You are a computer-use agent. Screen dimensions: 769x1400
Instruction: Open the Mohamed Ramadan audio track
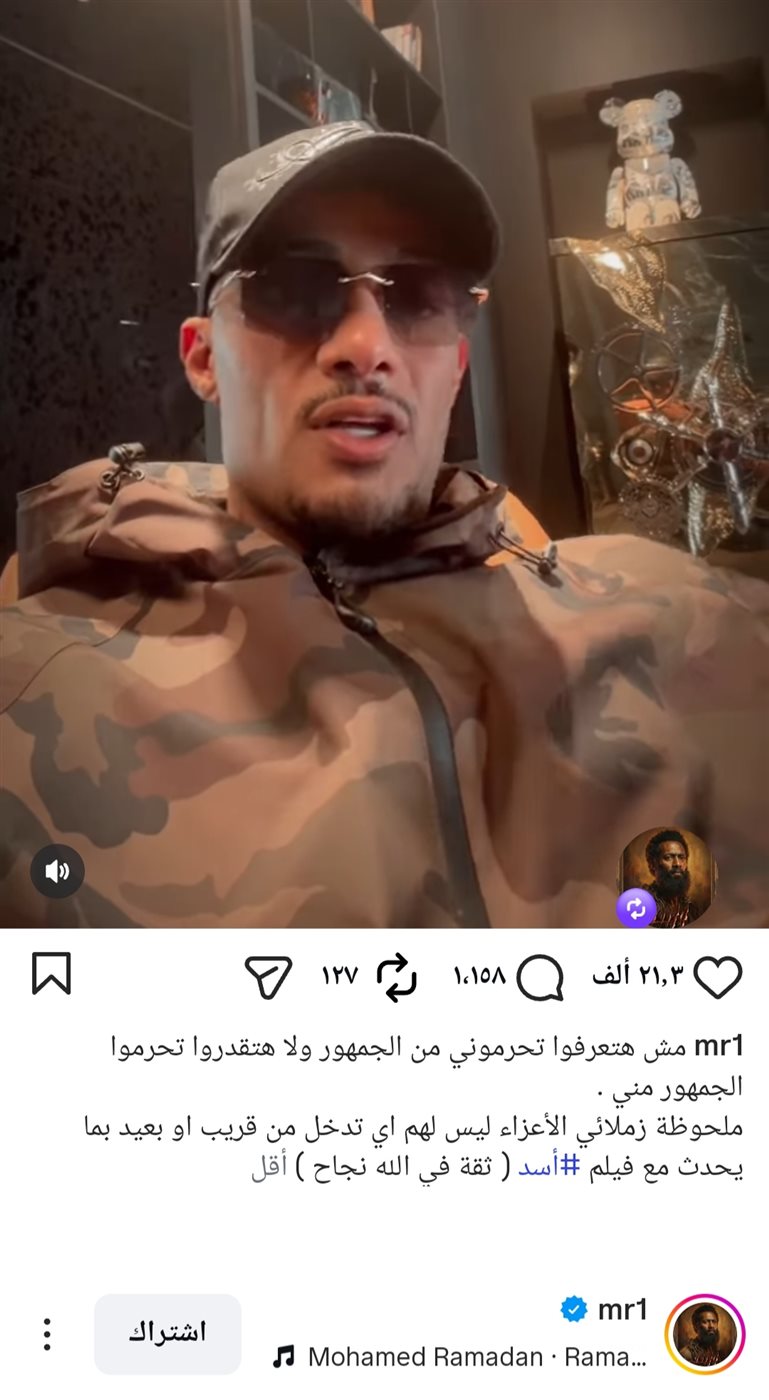click(x=460, y=1357)
